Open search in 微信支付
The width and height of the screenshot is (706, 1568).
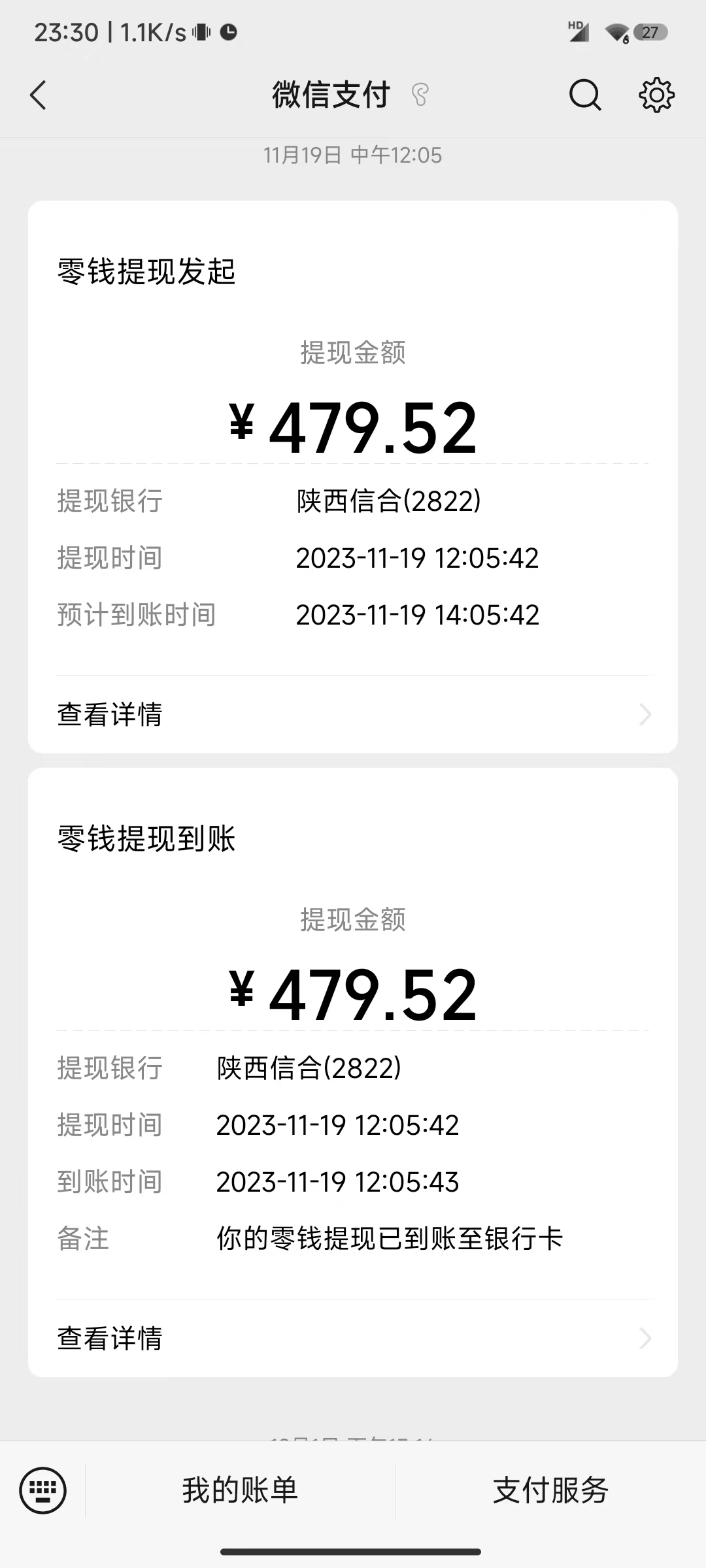click(584, 95)
